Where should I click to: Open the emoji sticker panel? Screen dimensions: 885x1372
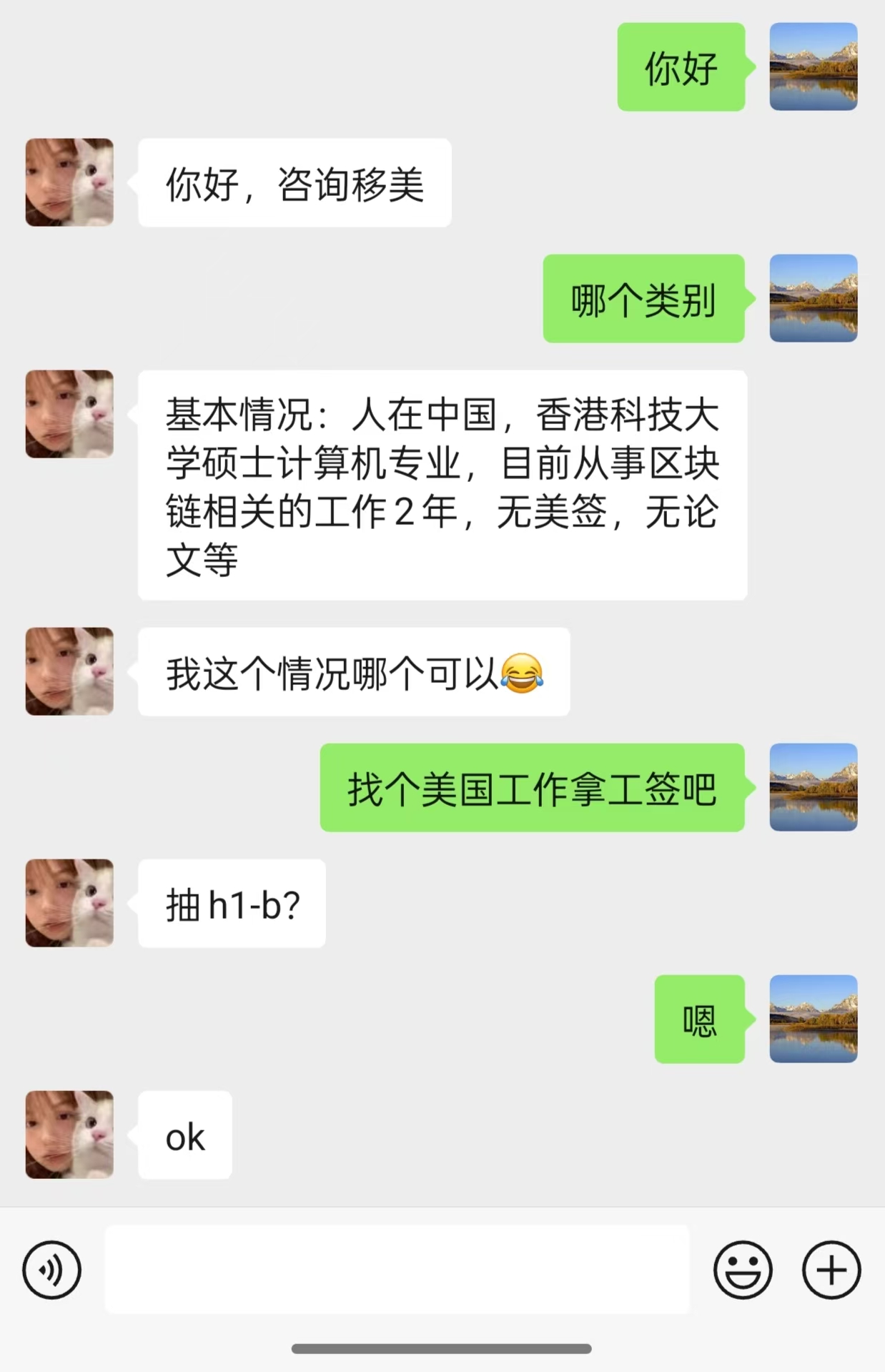(x=743, y=1270)
